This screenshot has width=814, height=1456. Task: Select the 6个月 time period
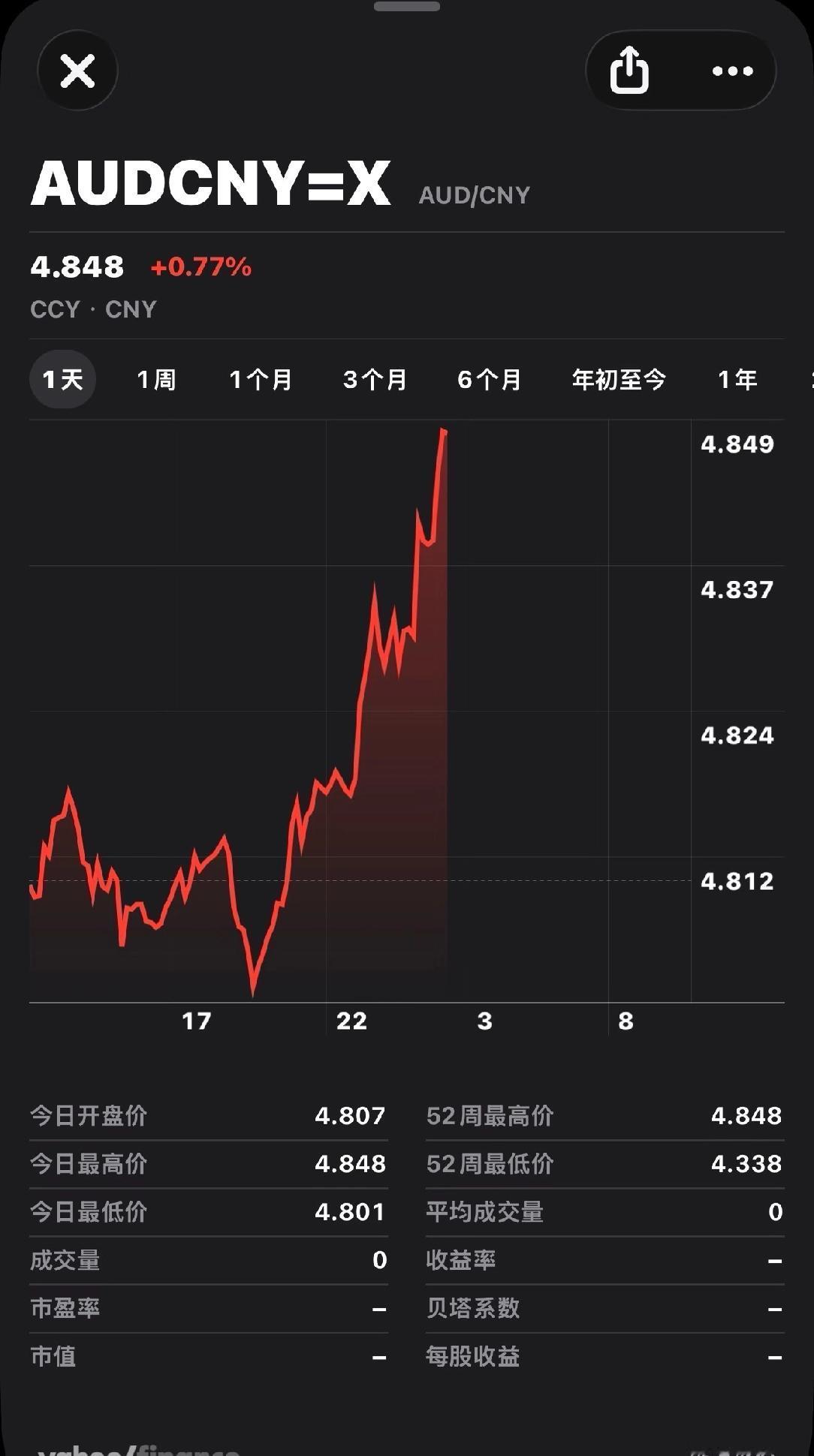(488, 380)
